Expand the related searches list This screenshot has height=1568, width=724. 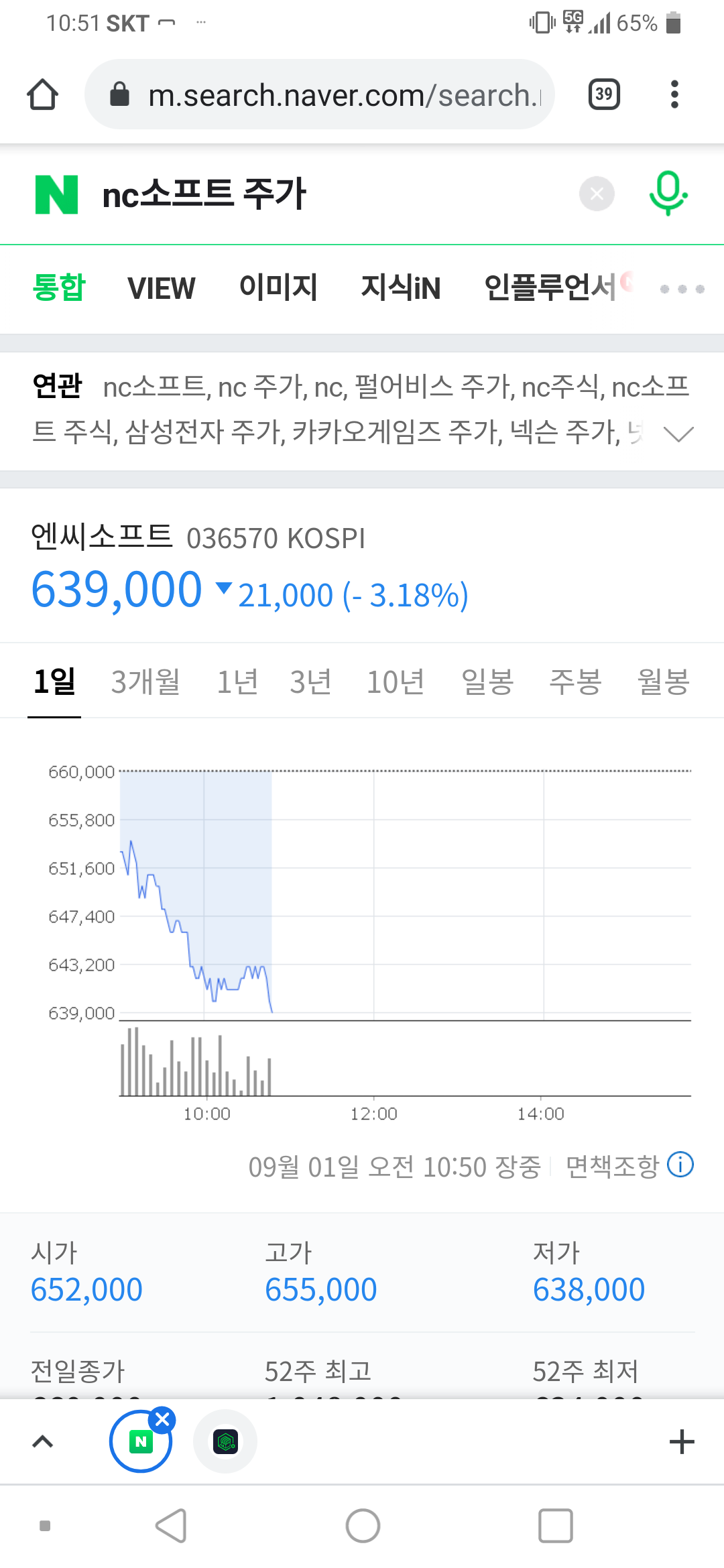tap(678, 434)
